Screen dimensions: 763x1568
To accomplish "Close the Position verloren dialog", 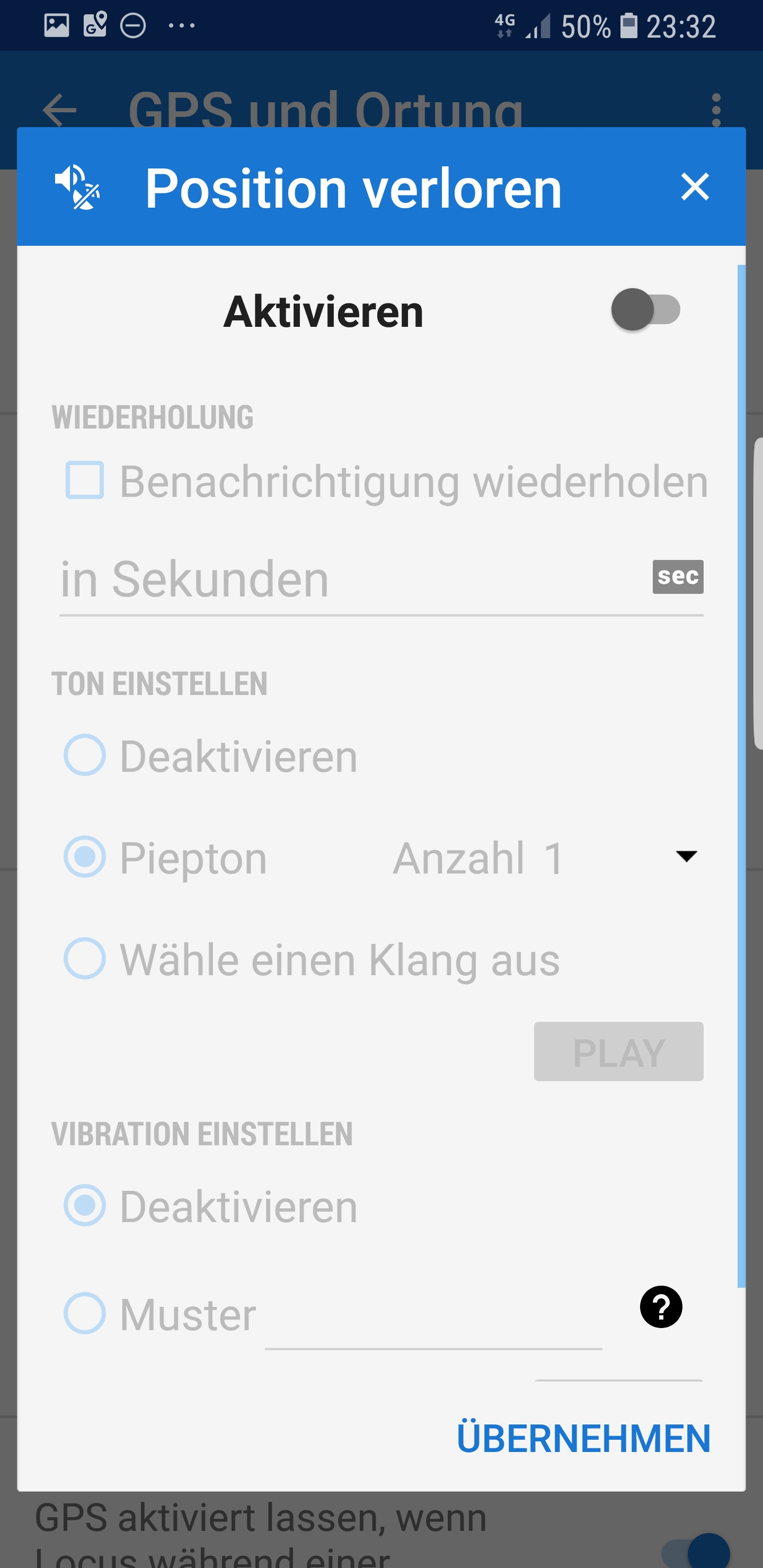I will point(695,186).
